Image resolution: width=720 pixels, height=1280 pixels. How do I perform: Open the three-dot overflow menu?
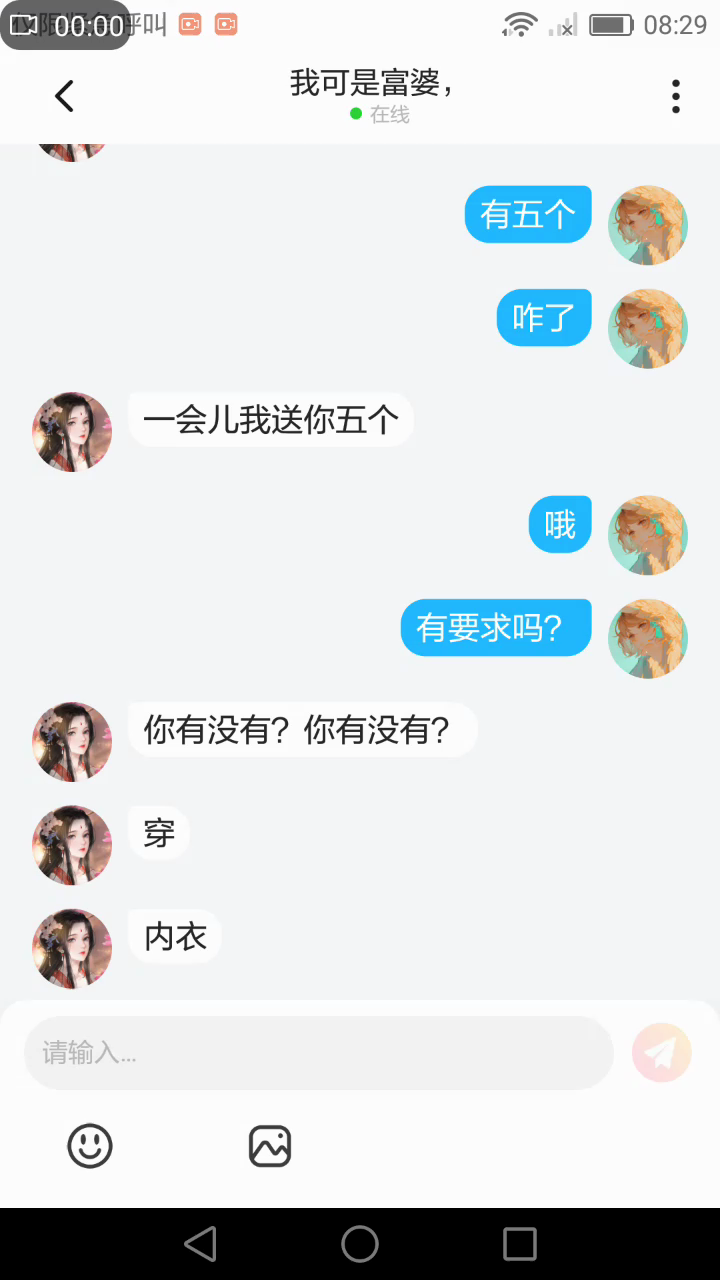(x=676, y=96)
